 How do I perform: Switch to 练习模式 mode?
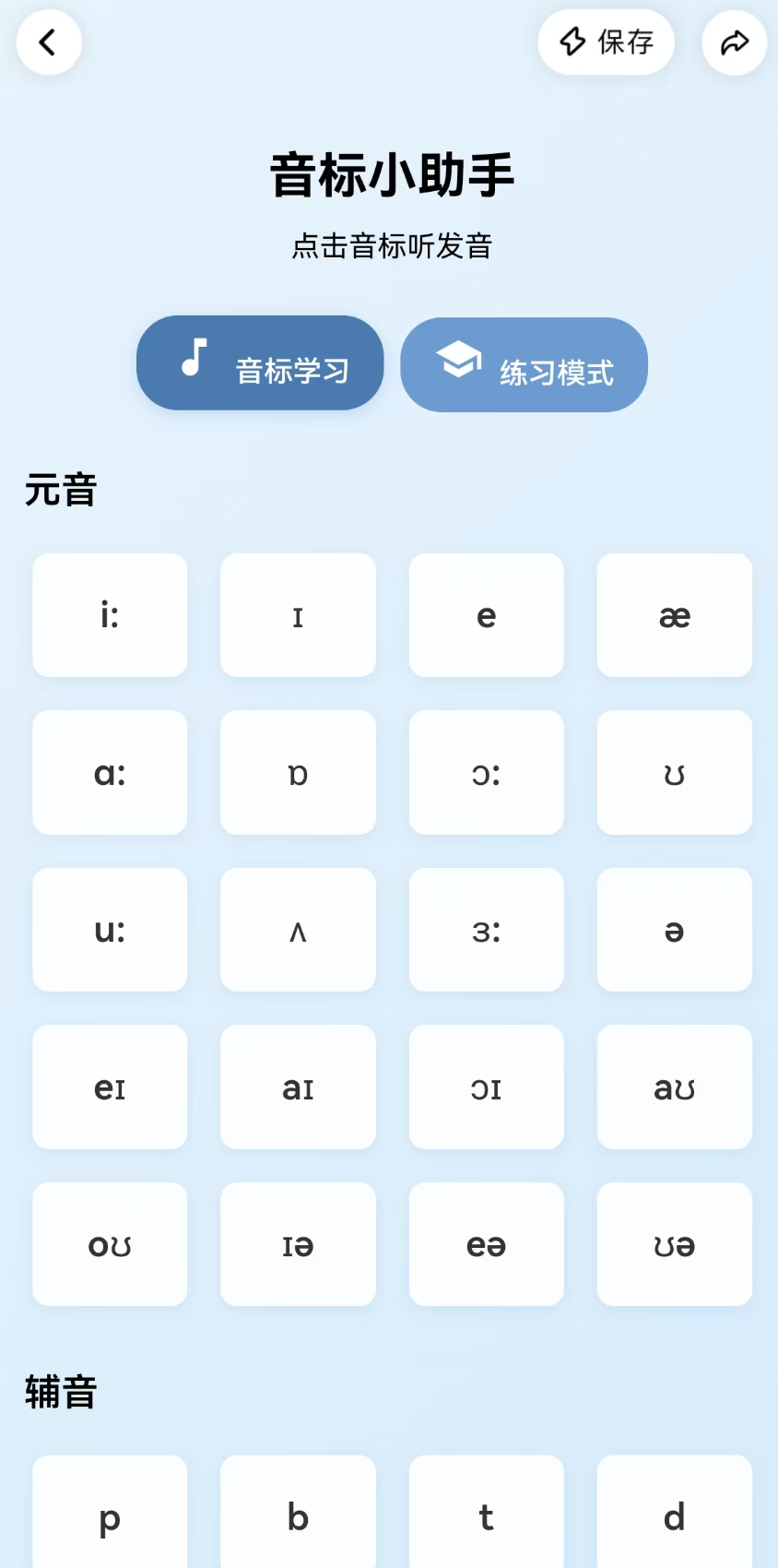tap(524, 364)
